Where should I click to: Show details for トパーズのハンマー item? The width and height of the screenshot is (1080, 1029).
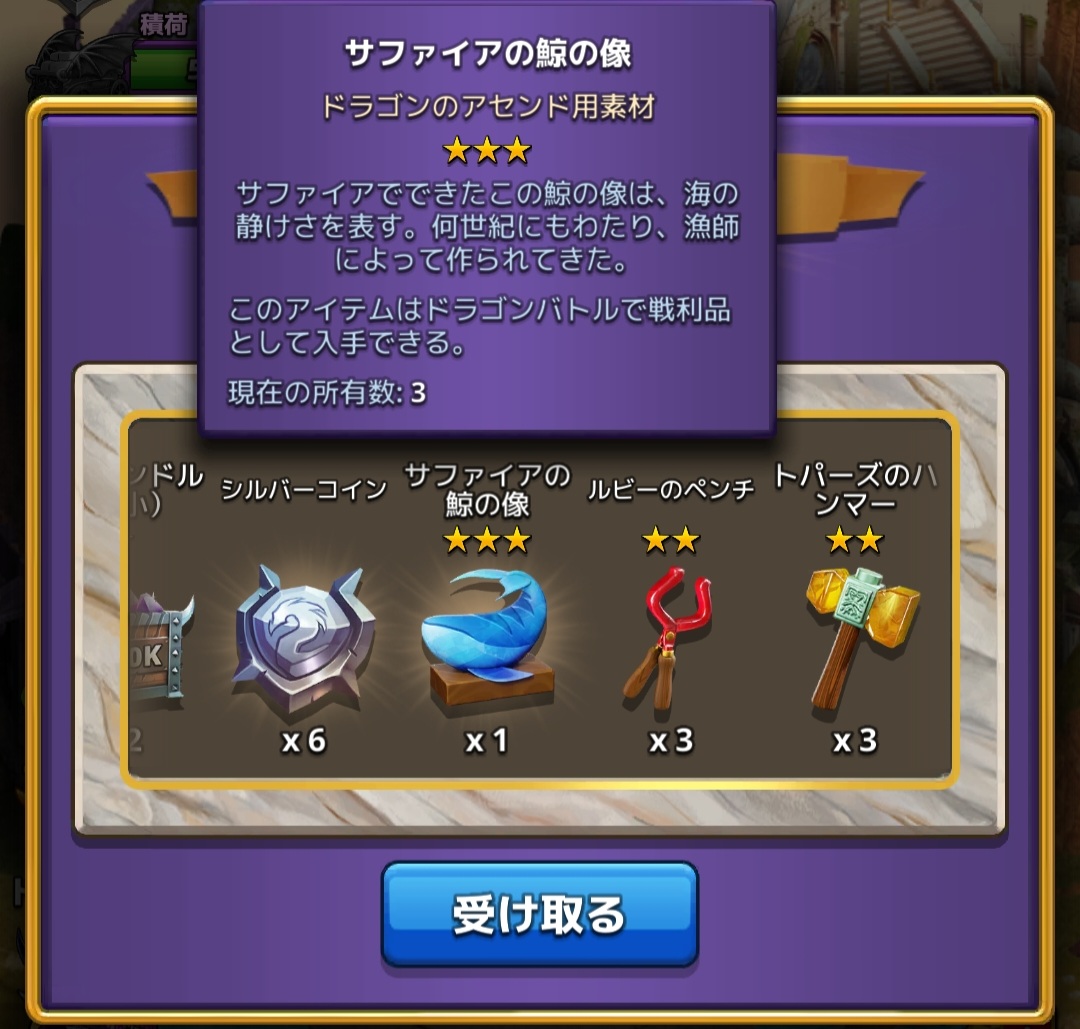(856, 637)
